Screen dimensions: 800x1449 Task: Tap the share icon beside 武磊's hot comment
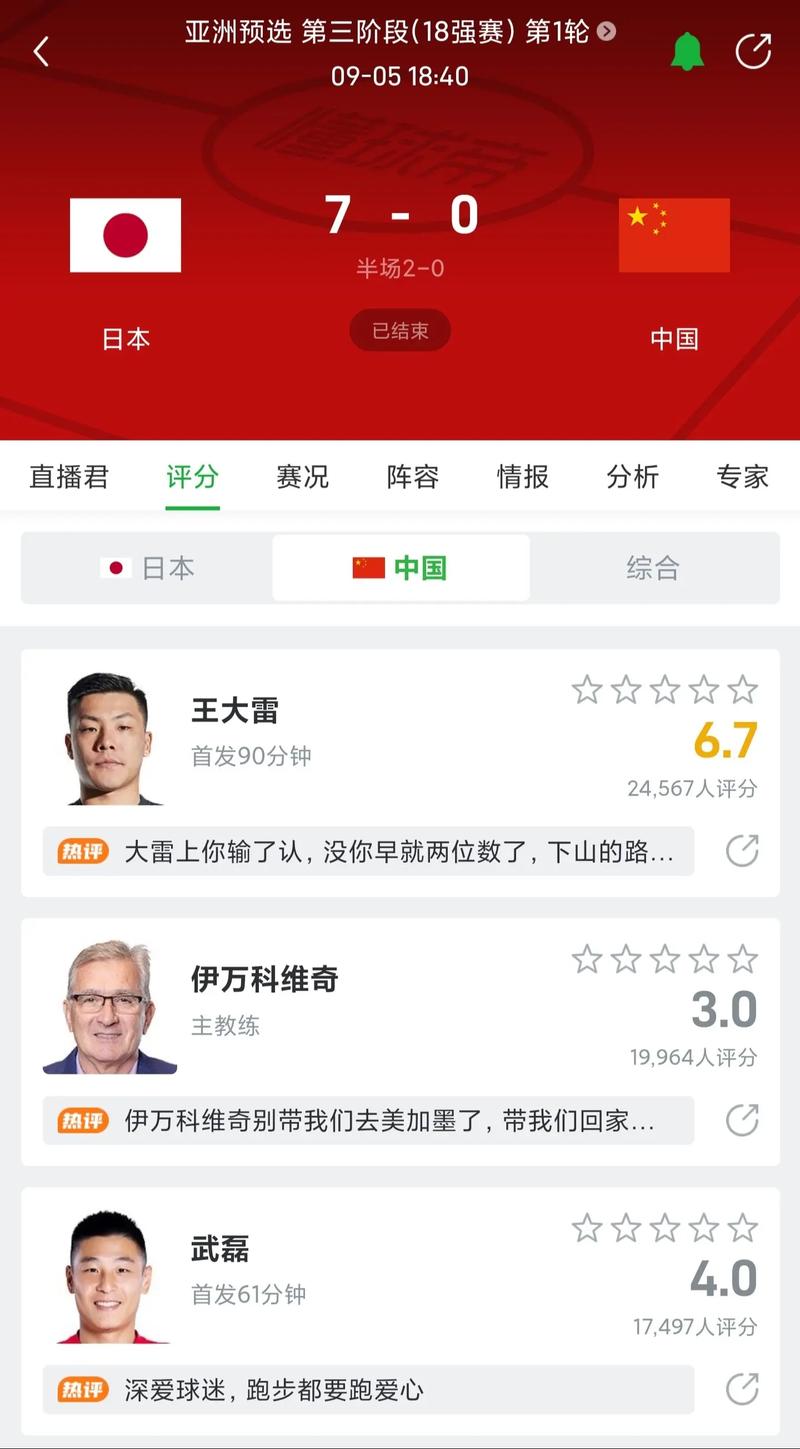point(742,1390)
